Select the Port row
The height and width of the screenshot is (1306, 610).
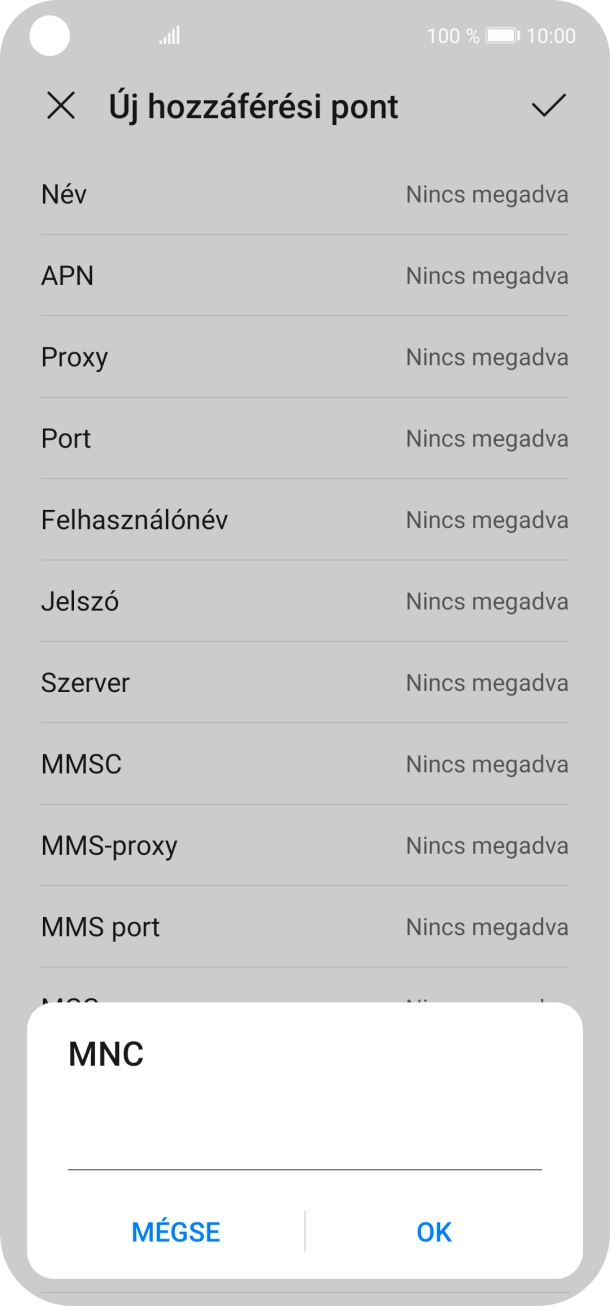304,439
